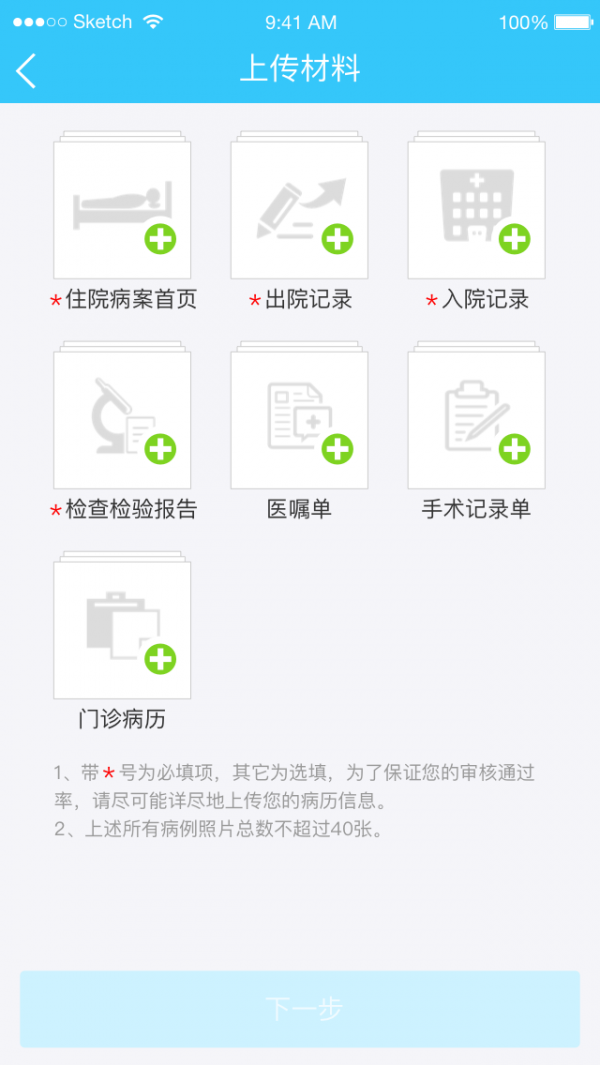Open the 入院记录 upload tile
This screenshot has height=1065, width=600.
[476, 210]
